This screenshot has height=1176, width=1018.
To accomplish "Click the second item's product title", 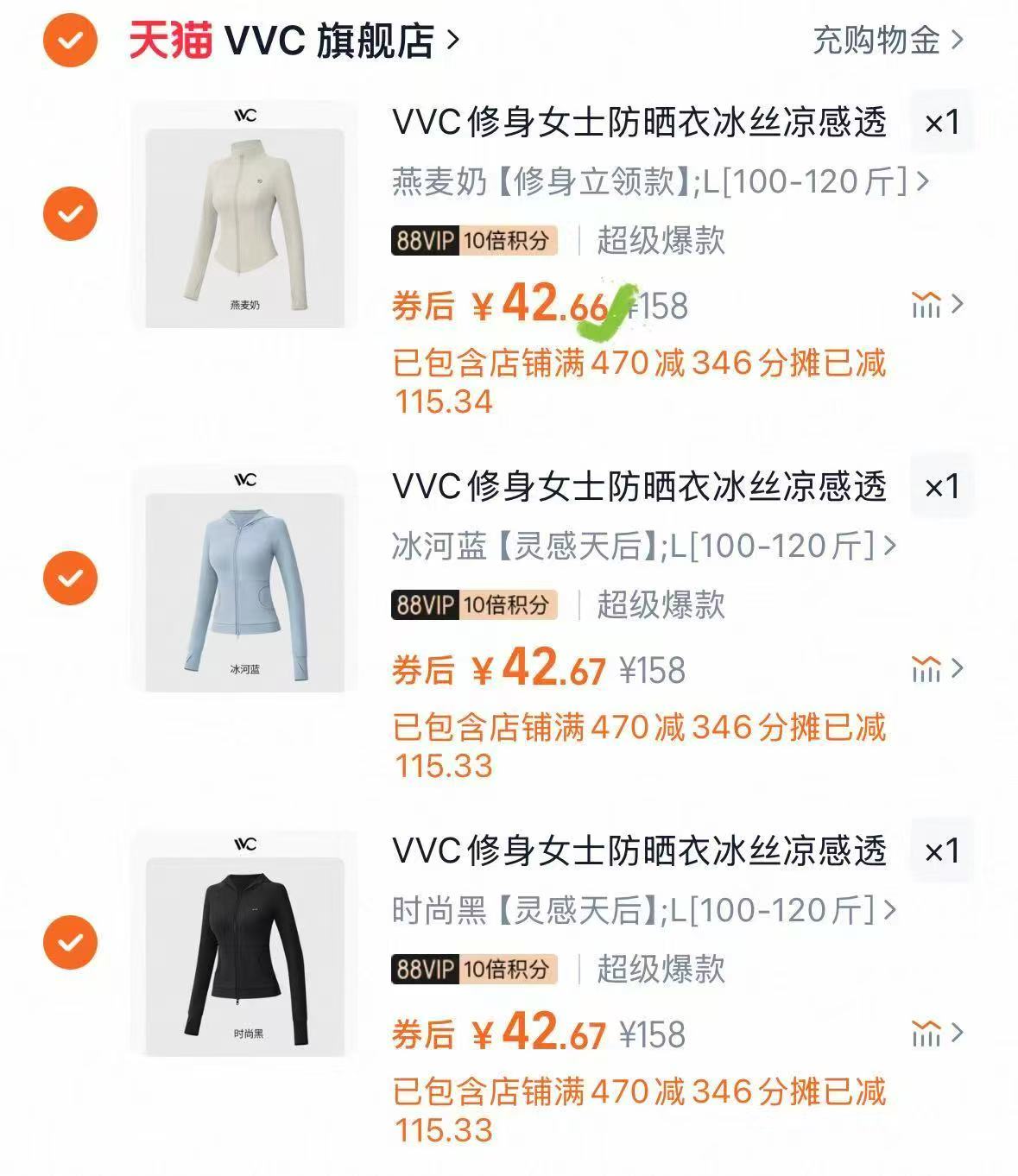I will [x=639, y=487].
